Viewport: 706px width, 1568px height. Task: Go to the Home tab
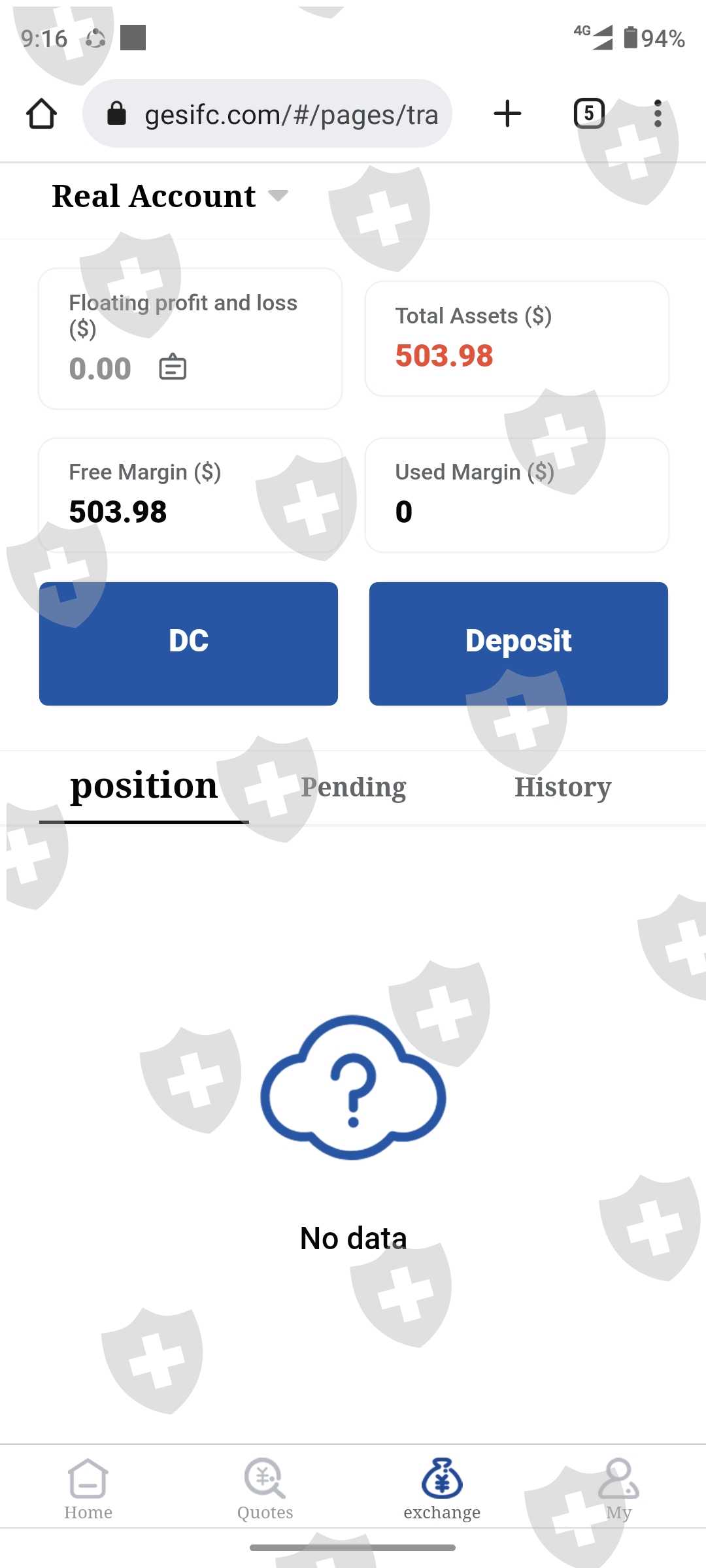pos(88,1490)
